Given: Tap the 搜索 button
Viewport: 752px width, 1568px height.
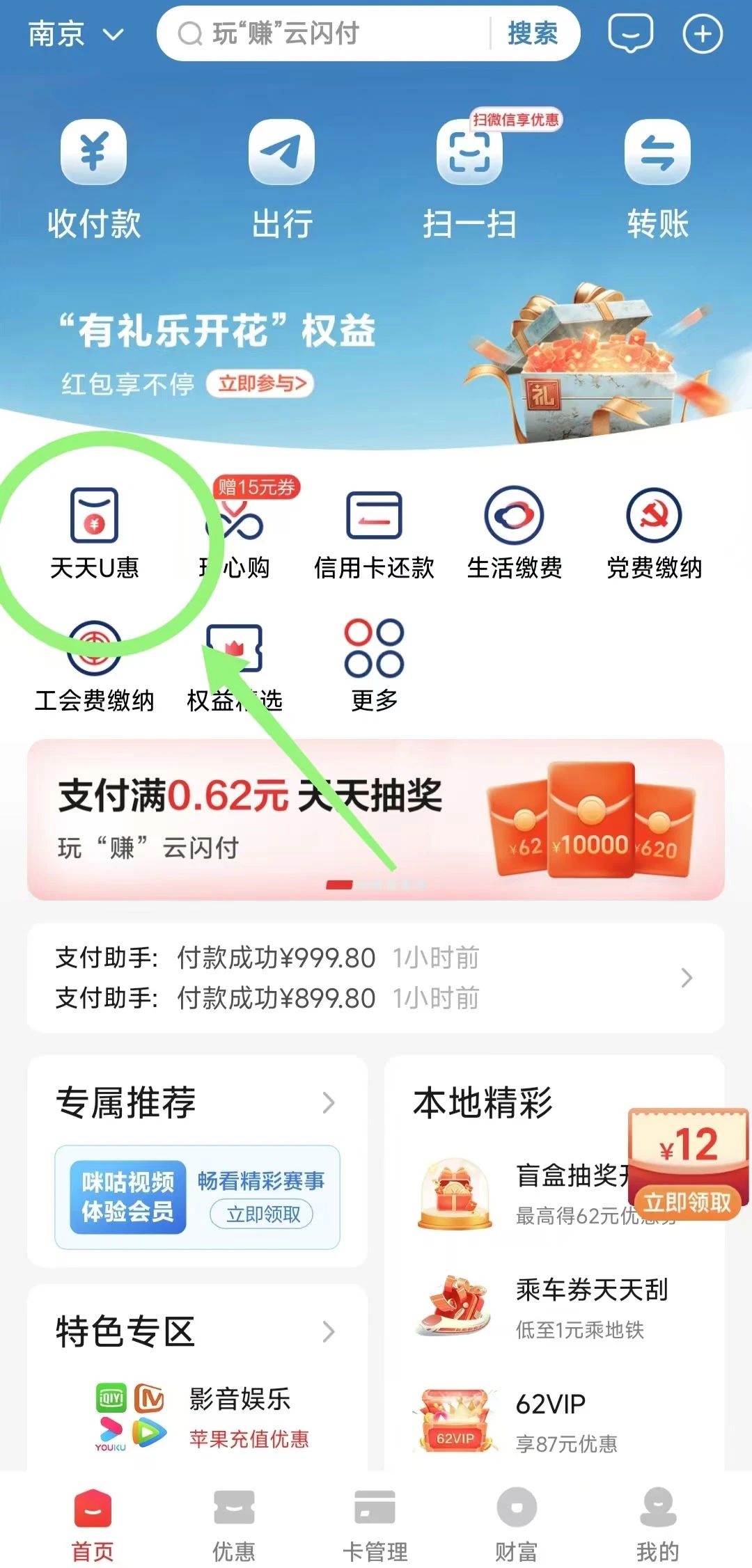Looking at the screenshot, I should point(533,33).
